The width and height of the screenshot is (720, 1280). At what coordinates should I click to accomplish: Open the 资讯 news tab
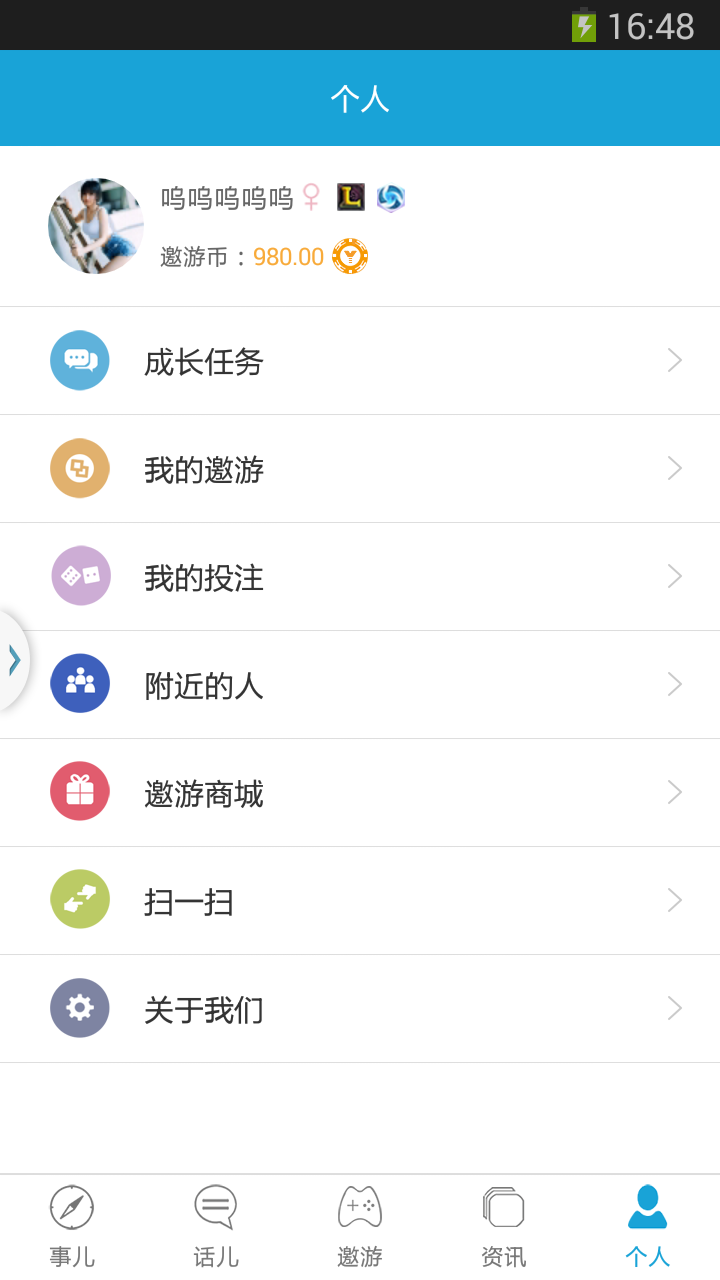click(x=504, y=1226)
